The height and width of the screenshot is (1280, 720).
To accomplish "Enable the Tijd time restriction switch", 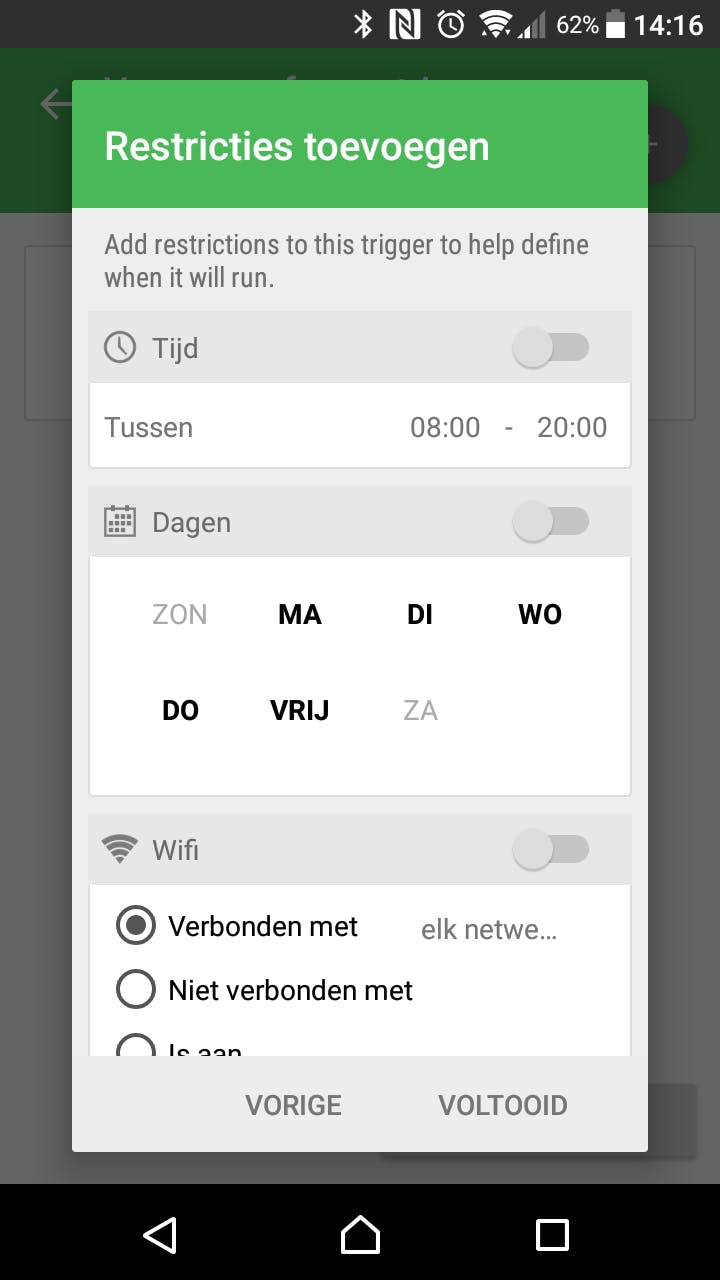I will (550, 348).
